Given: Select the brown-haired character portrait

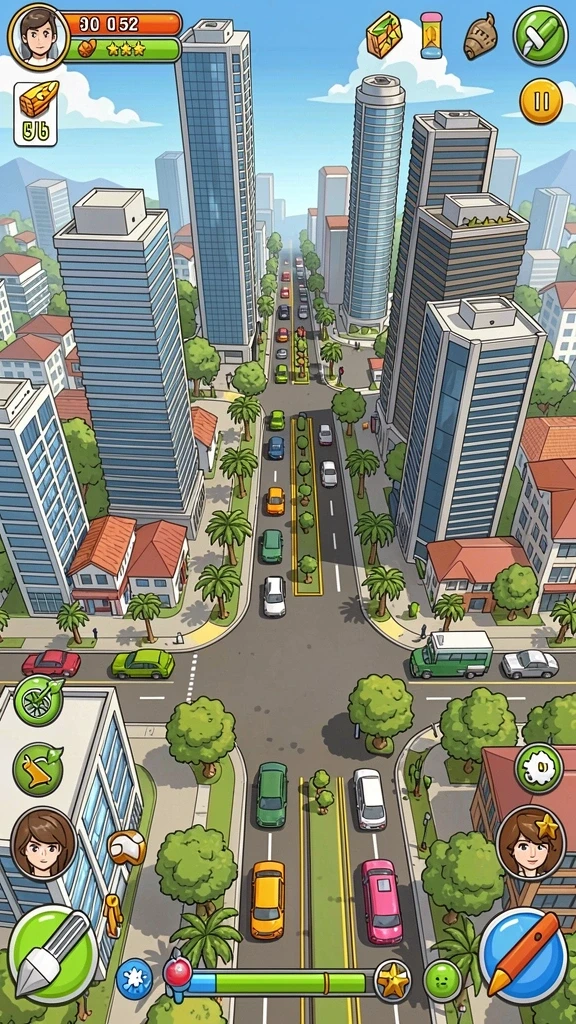Looking at the screenshot, I should (44, 843).
